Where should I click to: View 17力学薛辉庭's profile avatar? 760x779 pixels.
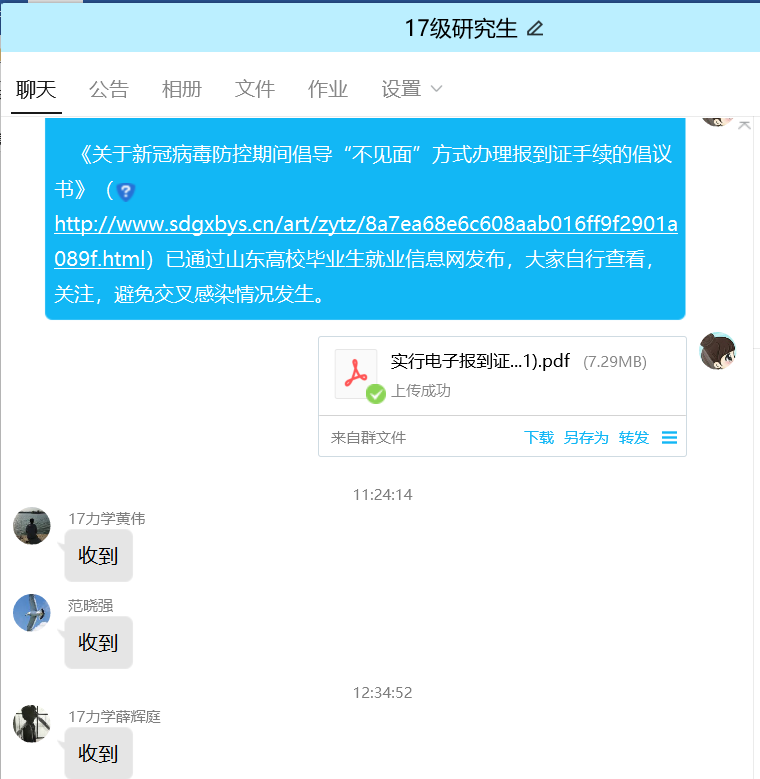click(32, 724)
